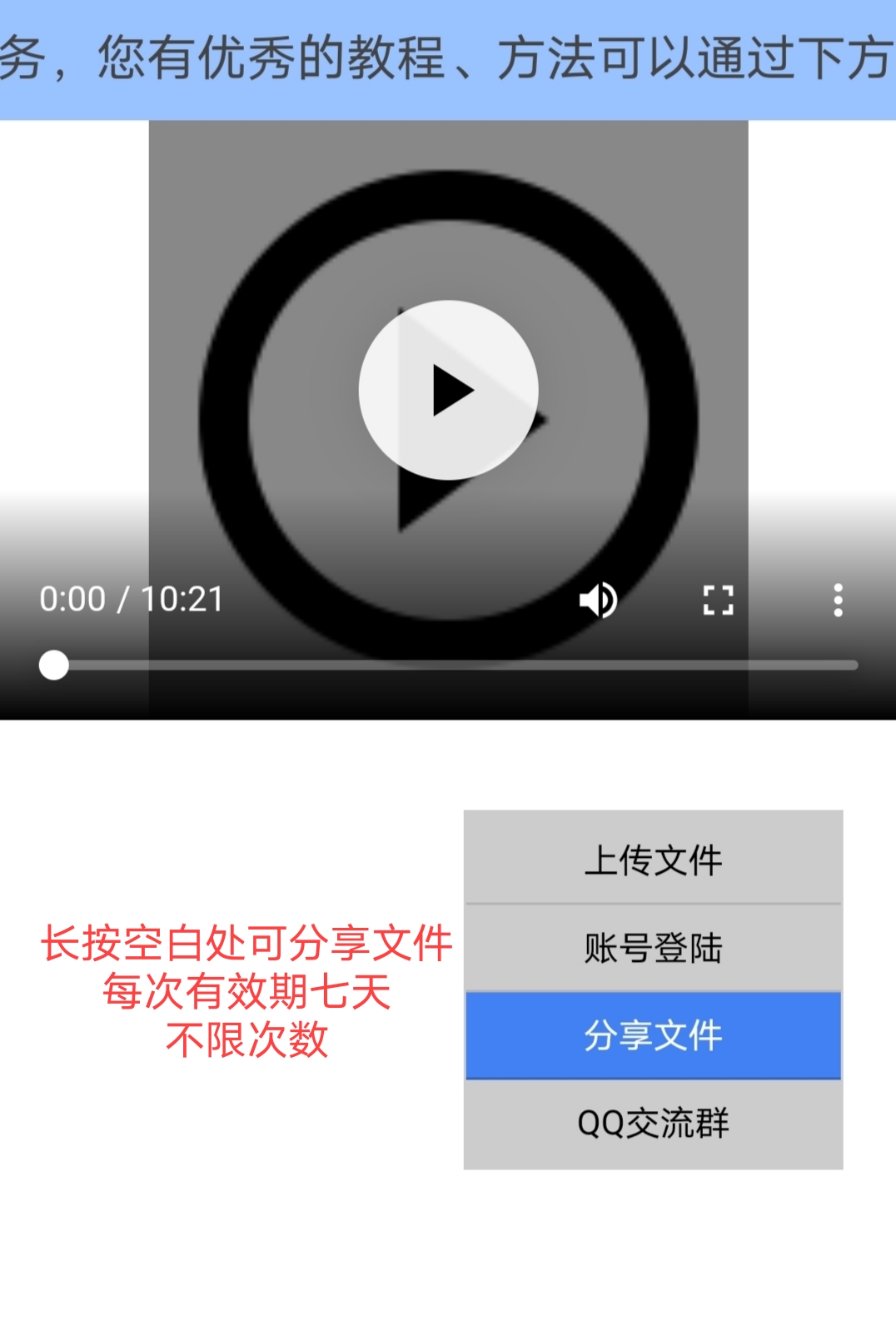Choose 分享文件 in the menu
Screen dimensions: 896x1326
click(x=653, y=1035)
